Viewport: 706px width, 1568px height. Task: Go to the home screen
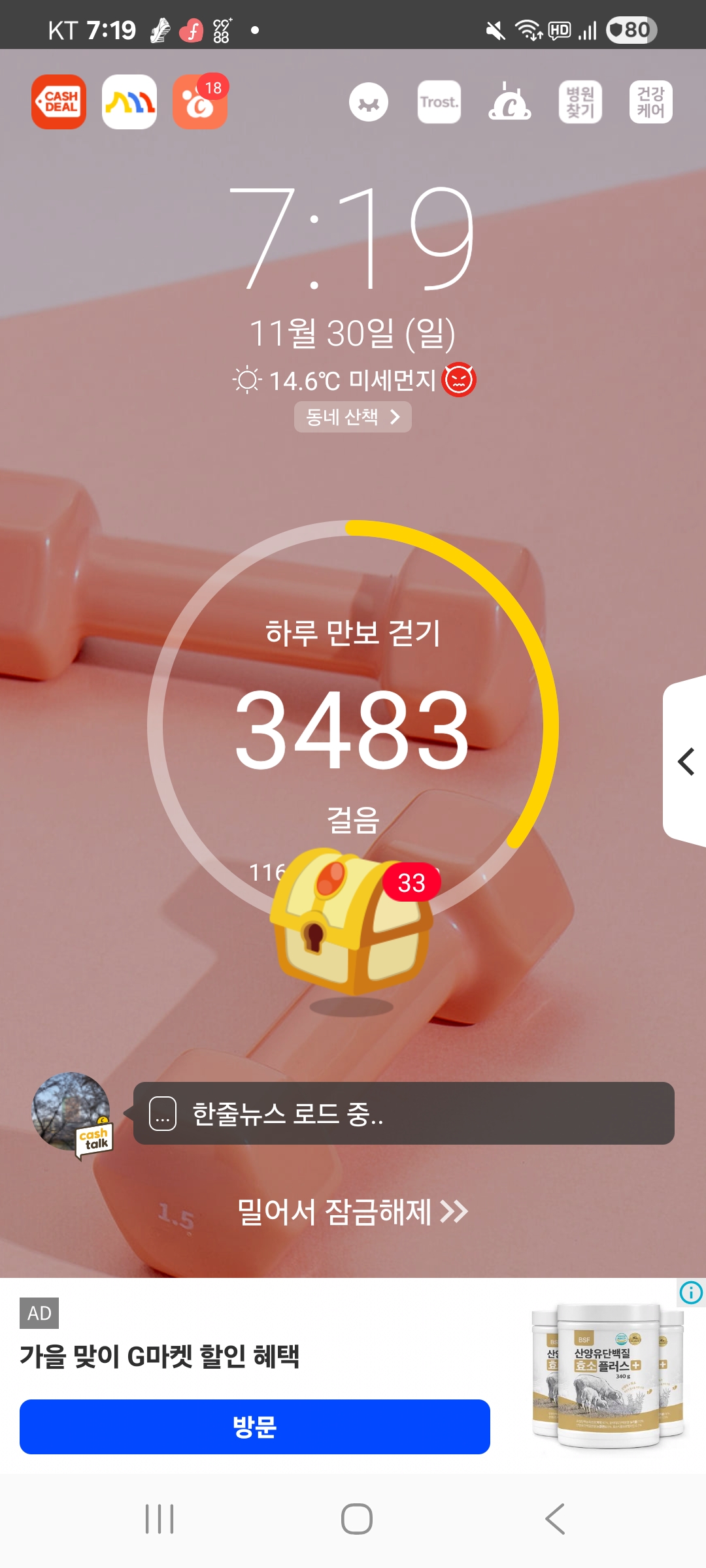coord(356,1519)
